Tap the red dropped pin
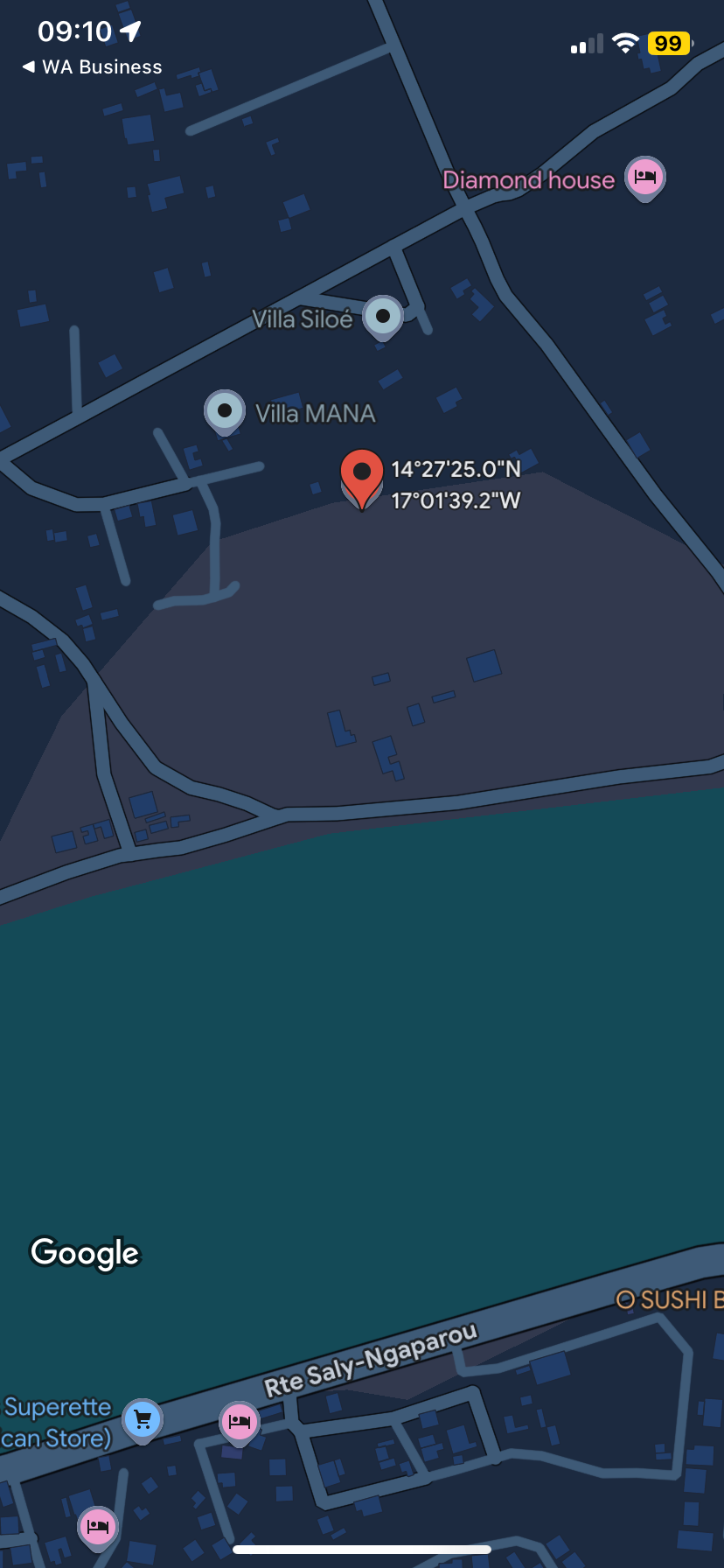 tap(361, 474)
